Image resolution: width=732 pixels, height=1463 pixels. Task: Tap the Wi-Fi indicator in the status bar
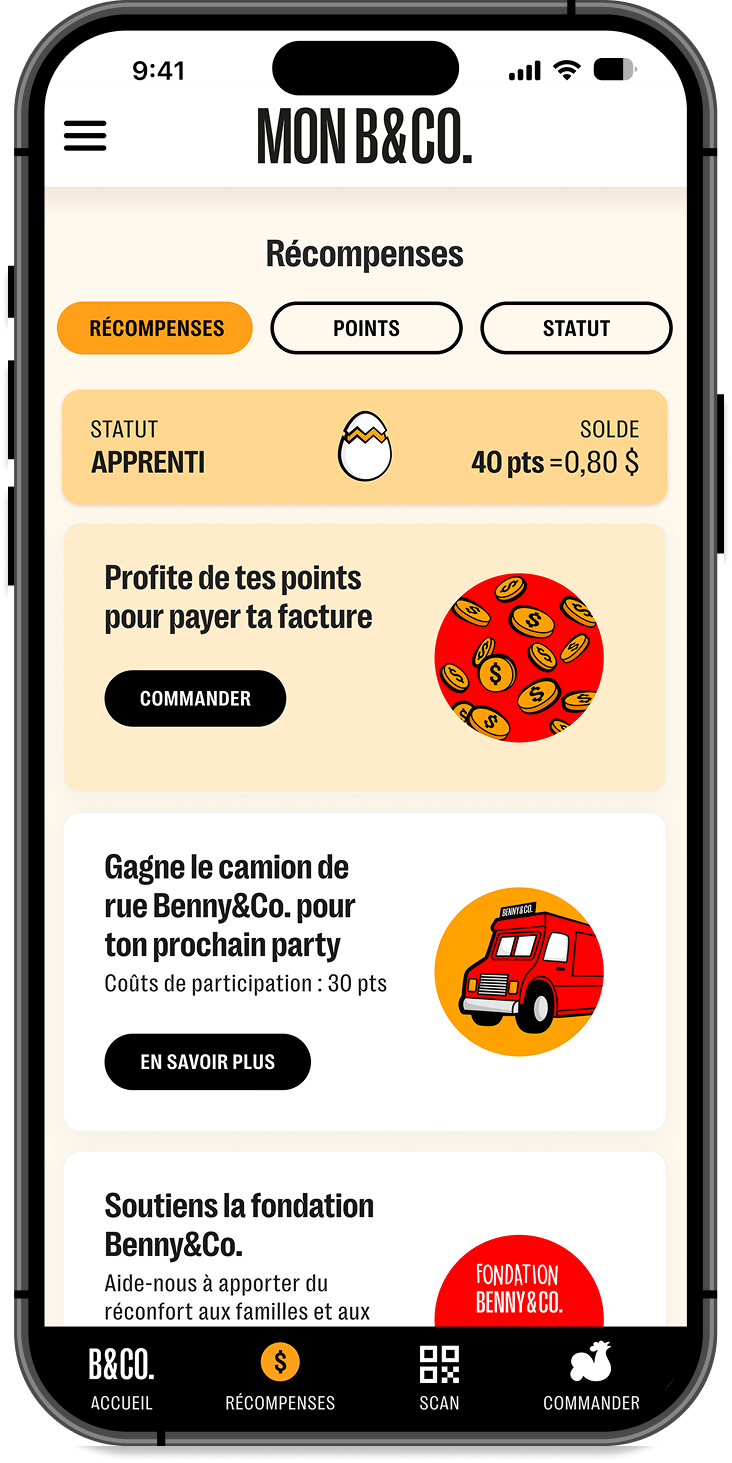(x=566, y=69)
